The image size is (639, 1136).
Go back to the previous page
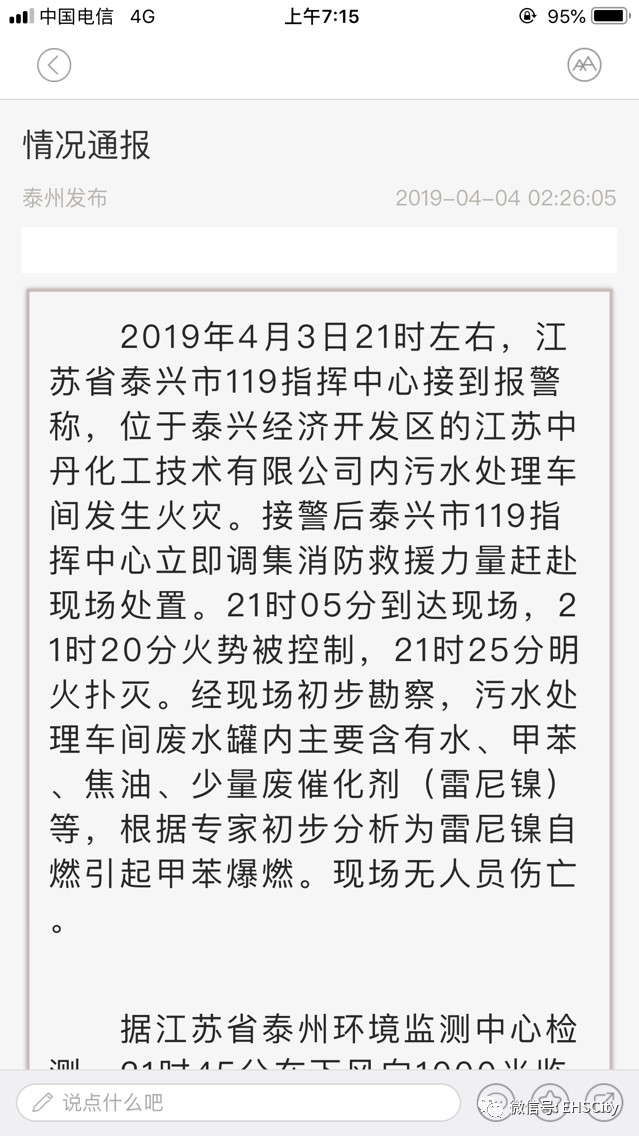(54, 65)
